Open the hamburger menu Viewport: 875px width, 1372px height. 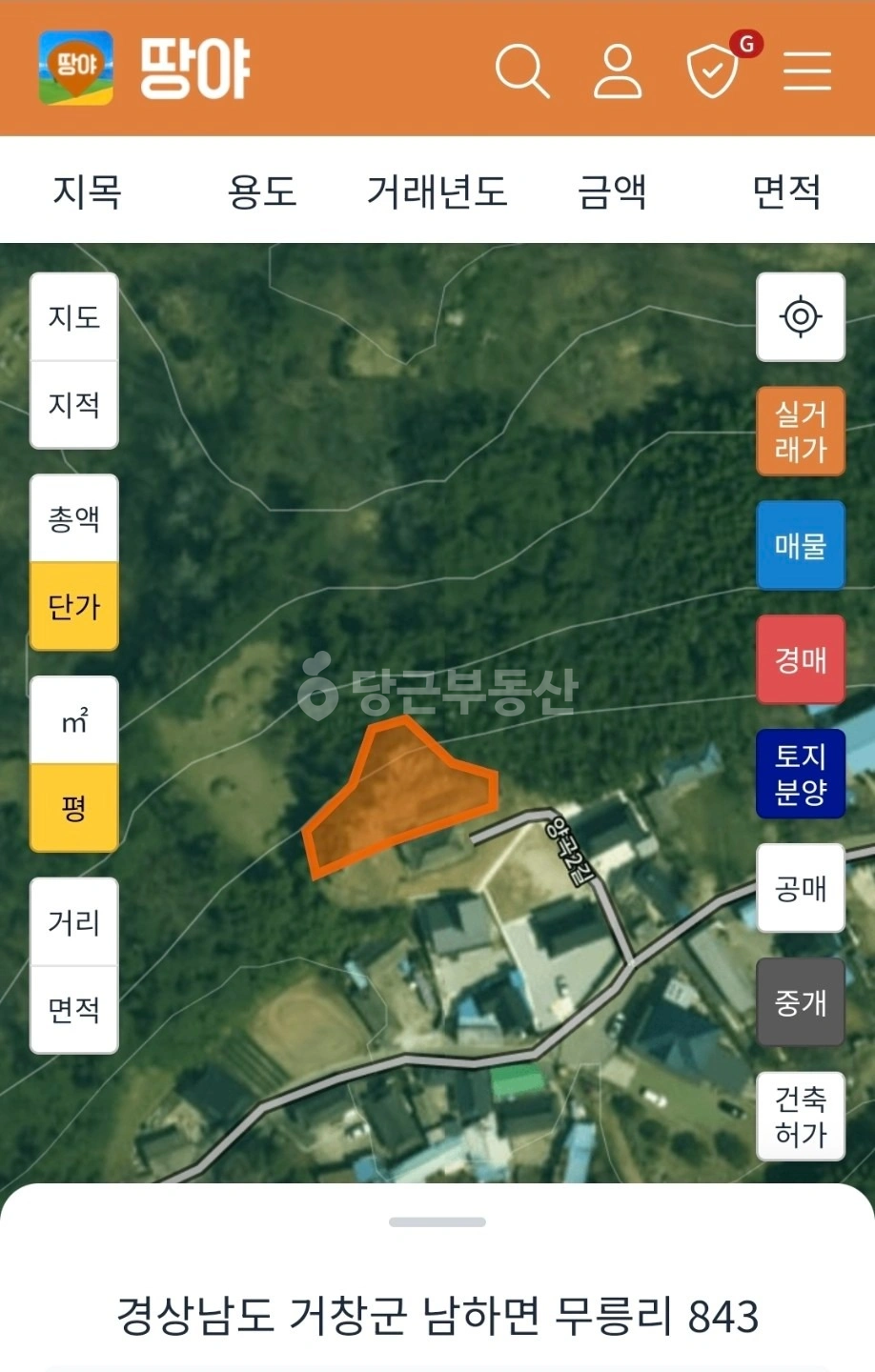807,71
